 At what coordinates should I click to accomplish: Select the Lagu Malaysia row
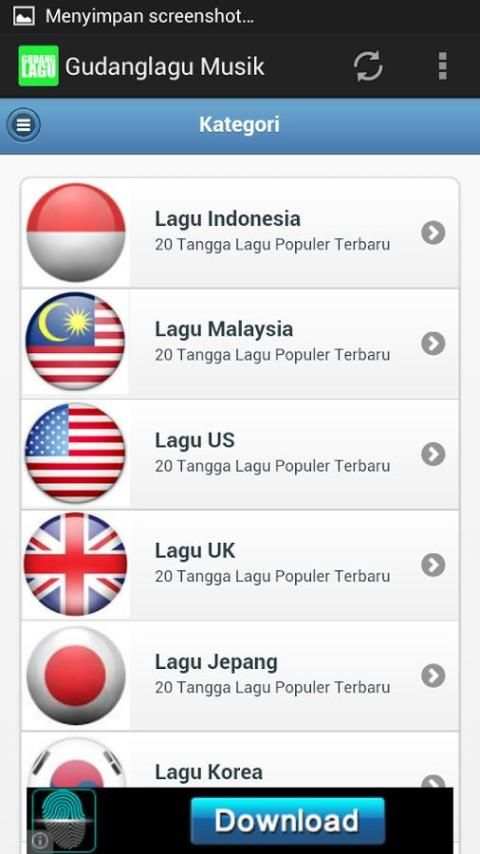240,343
